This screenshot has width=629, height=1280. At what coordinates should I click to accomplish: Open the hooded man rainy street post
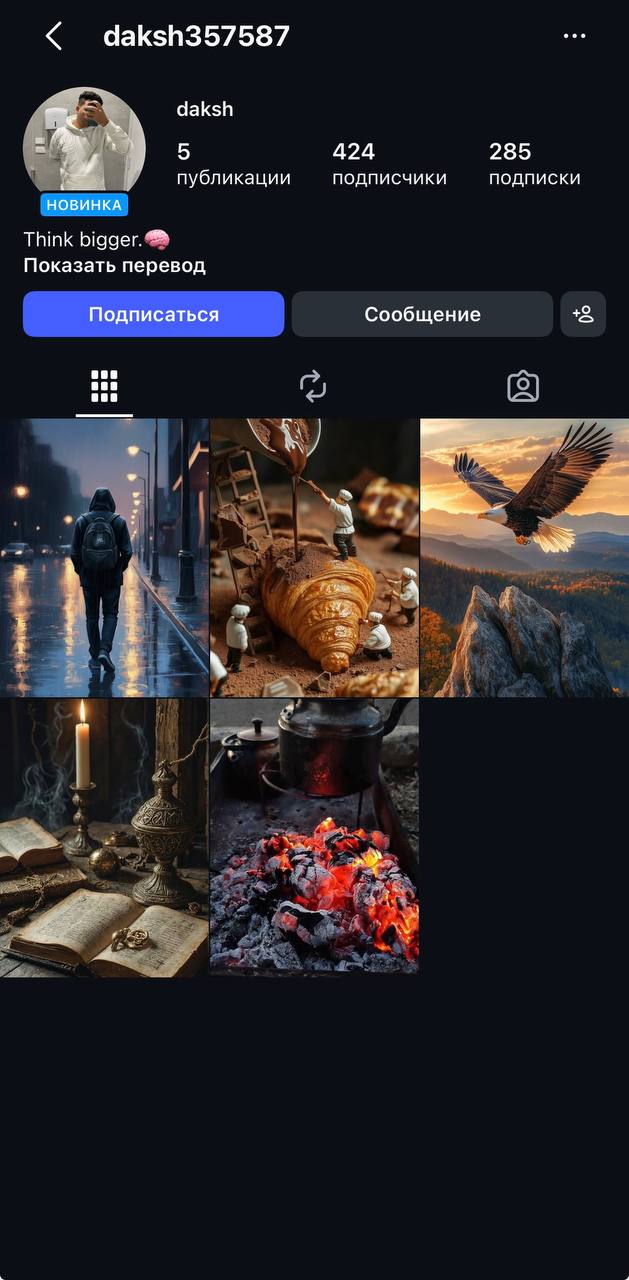tap(104, 558)
